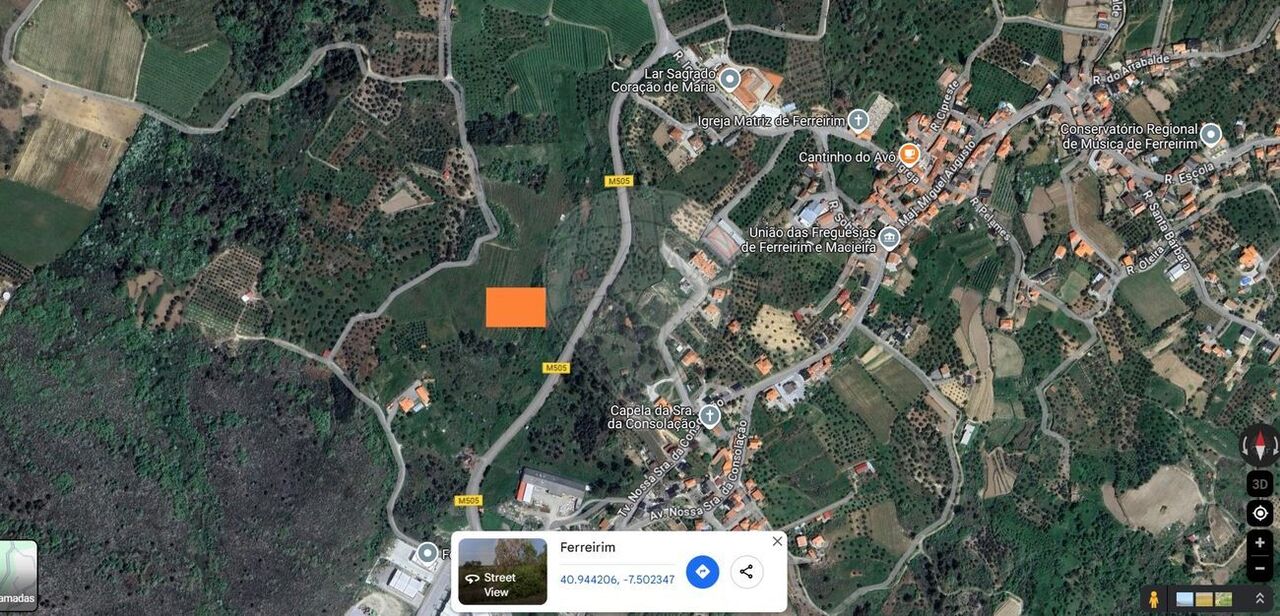This screenshot has height=616, width=1280.
Task: Open the map layers (Camadas) tile
Action: [18, 576]
